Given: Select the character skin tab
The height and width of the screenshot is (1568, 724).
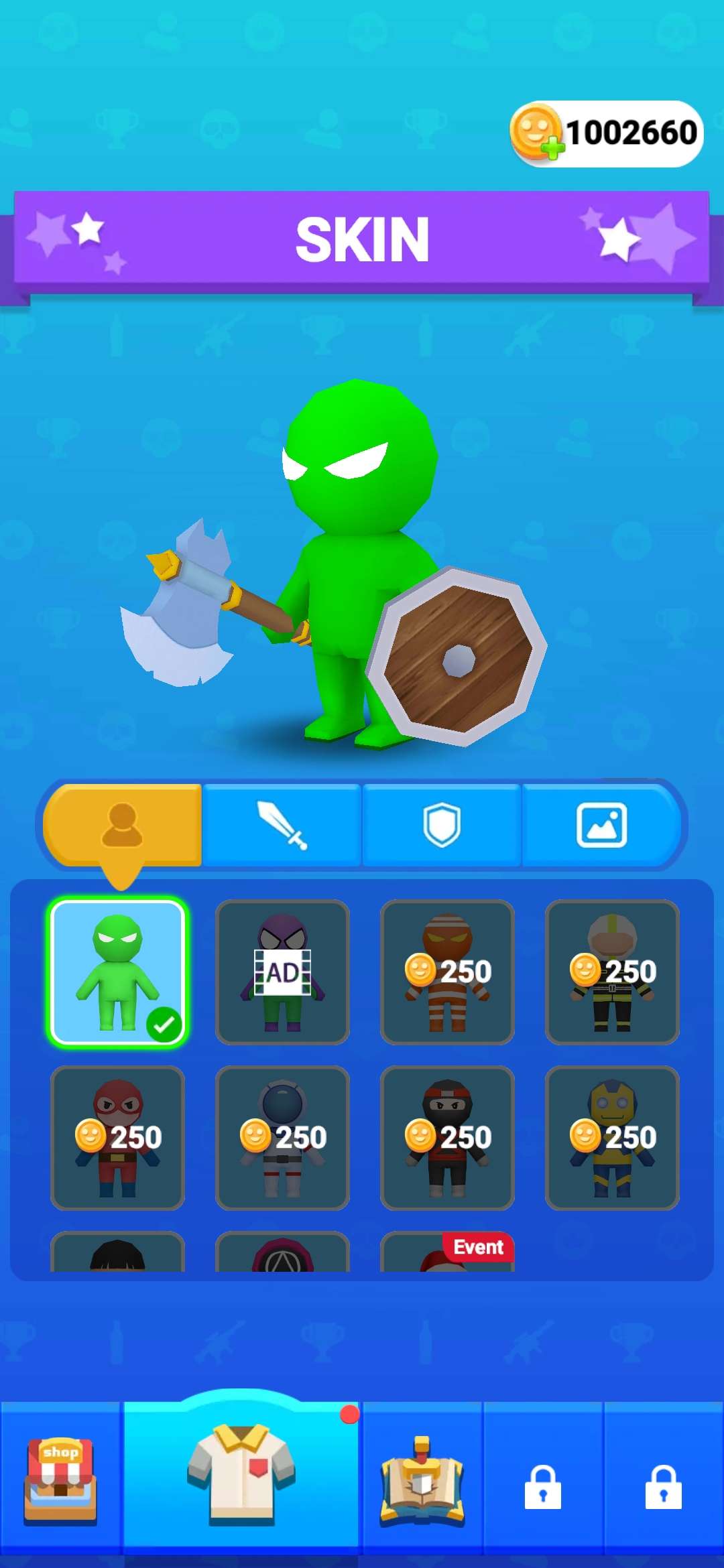Looking at the screenshot, I should (x=122, y=826).
